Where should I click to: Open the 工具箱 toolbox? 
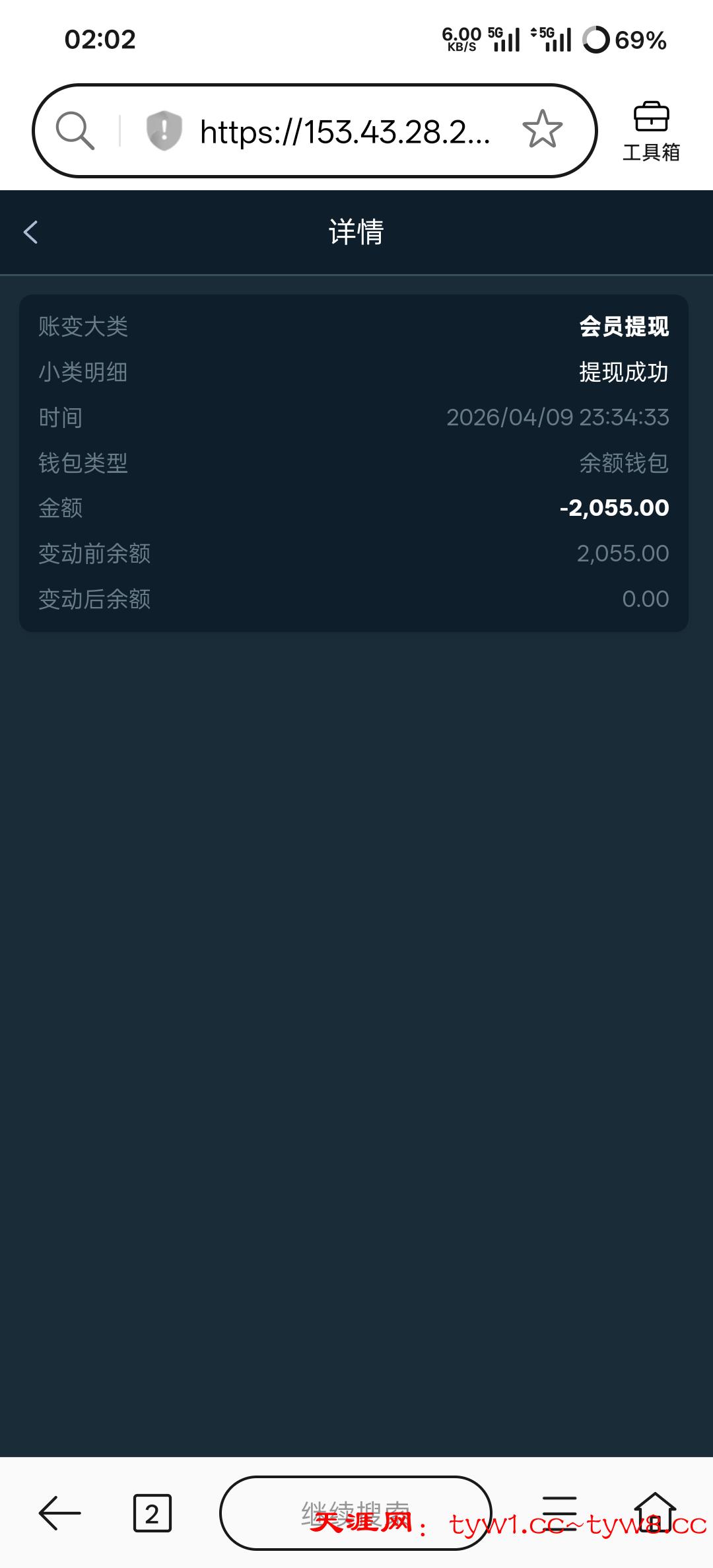click(651, 131)
